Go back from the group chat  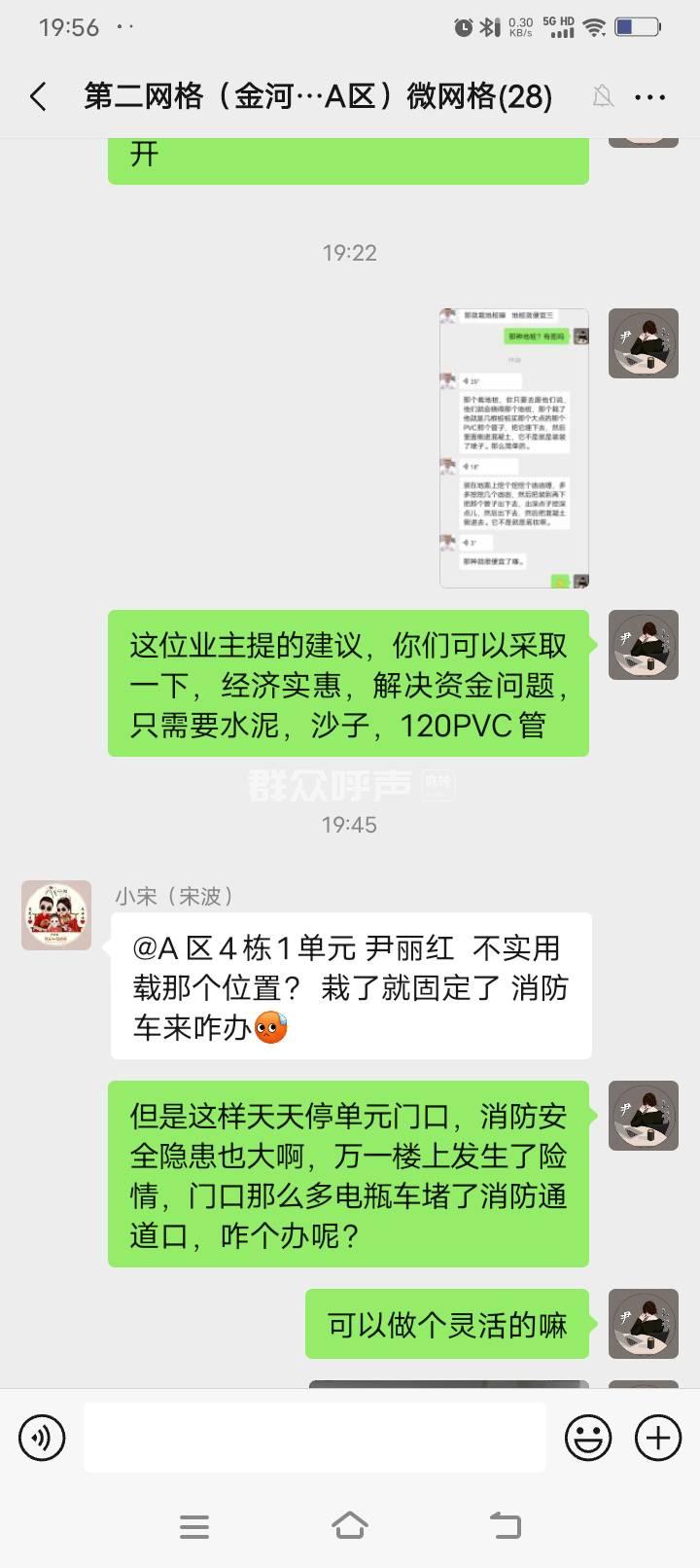[x=39, y=96]
